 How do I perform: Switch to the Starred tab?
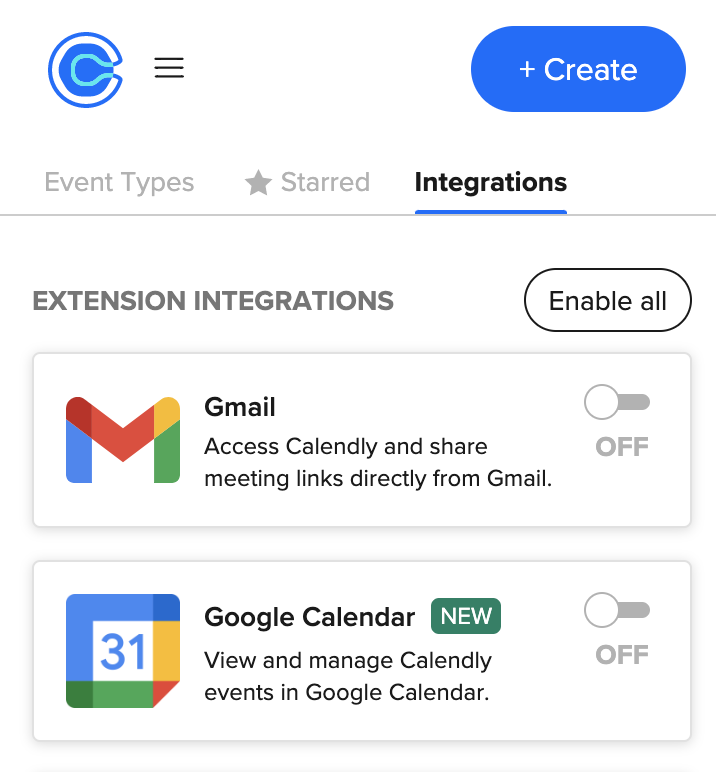click(x=308, y=183)
